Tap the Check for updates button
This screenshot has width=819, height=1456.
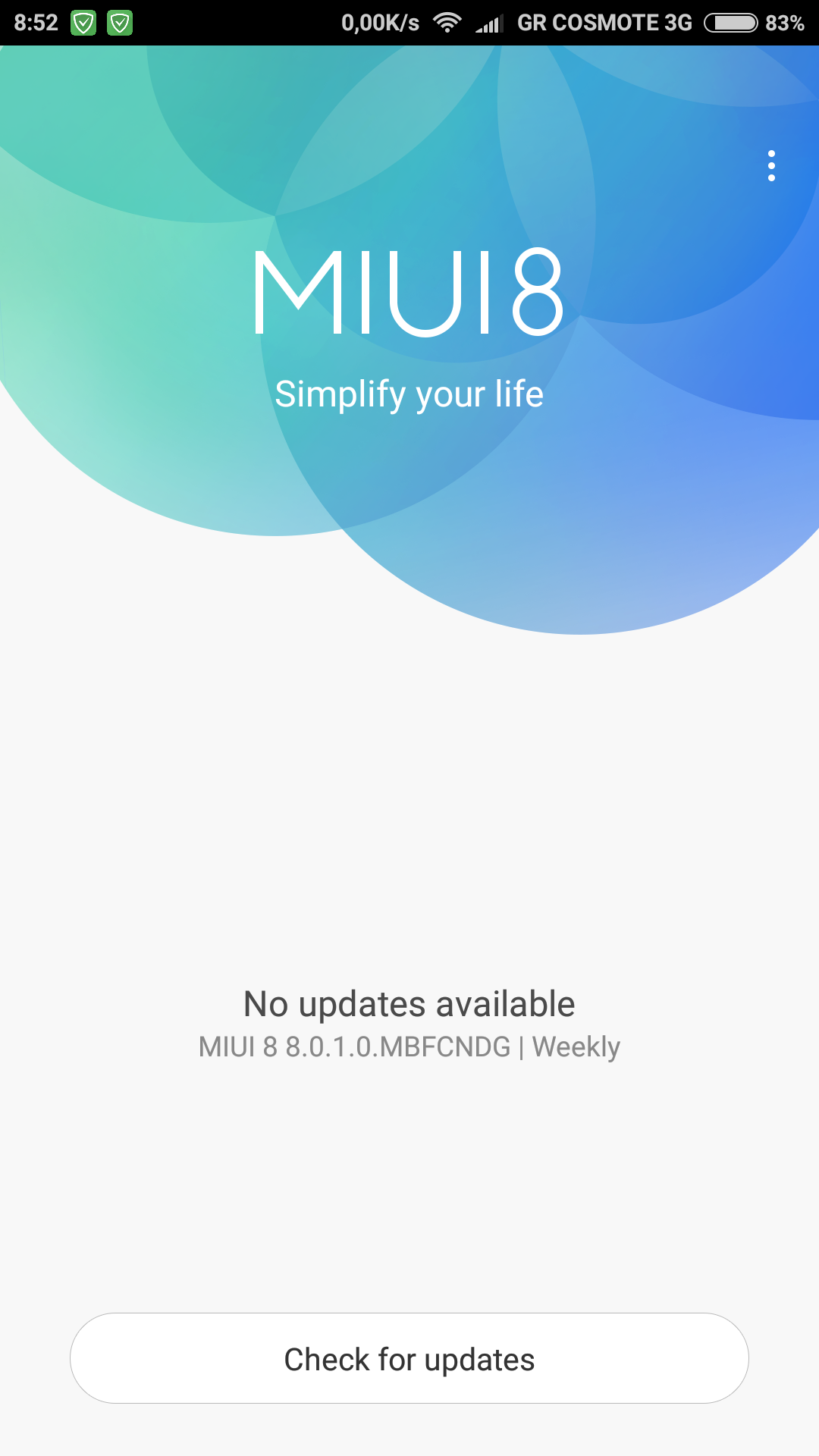click(409, 1358)
